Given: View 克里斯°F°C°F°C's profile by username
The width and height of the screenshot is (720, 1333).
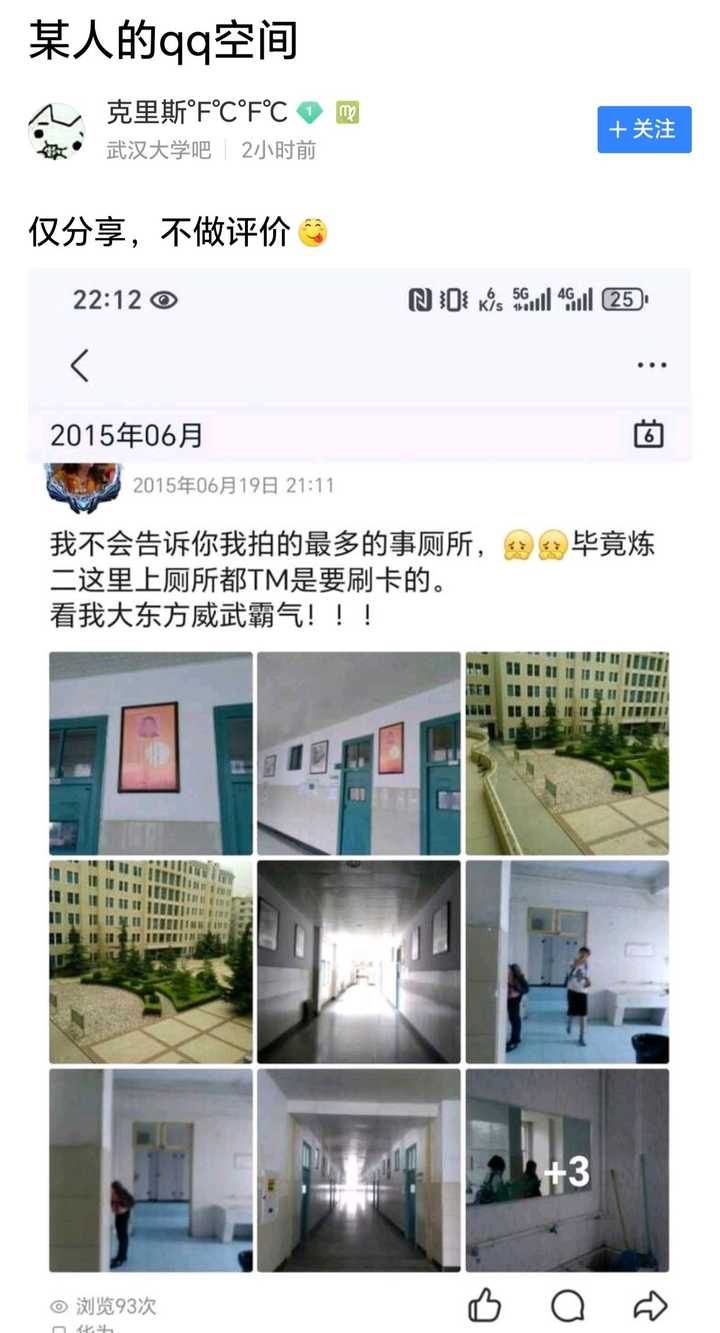Looking at the screenshot, I should pos(197,112).
